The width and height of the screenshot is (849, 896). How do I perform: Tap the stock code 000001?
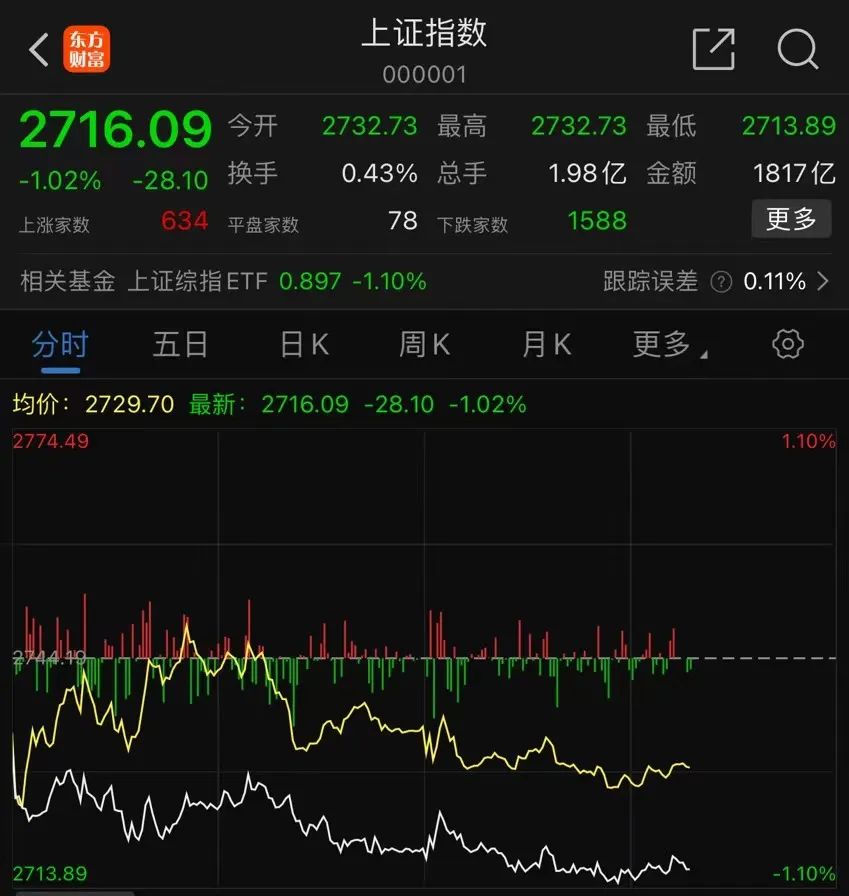pos(424,73)
